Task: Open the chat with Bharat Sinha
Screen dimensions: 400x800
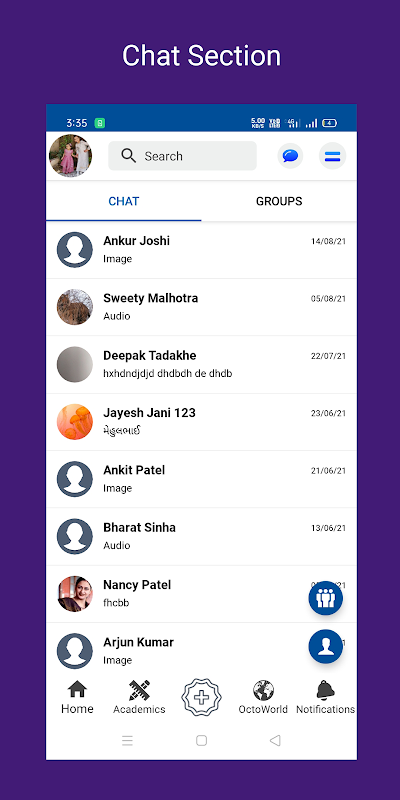Action: 202,536
